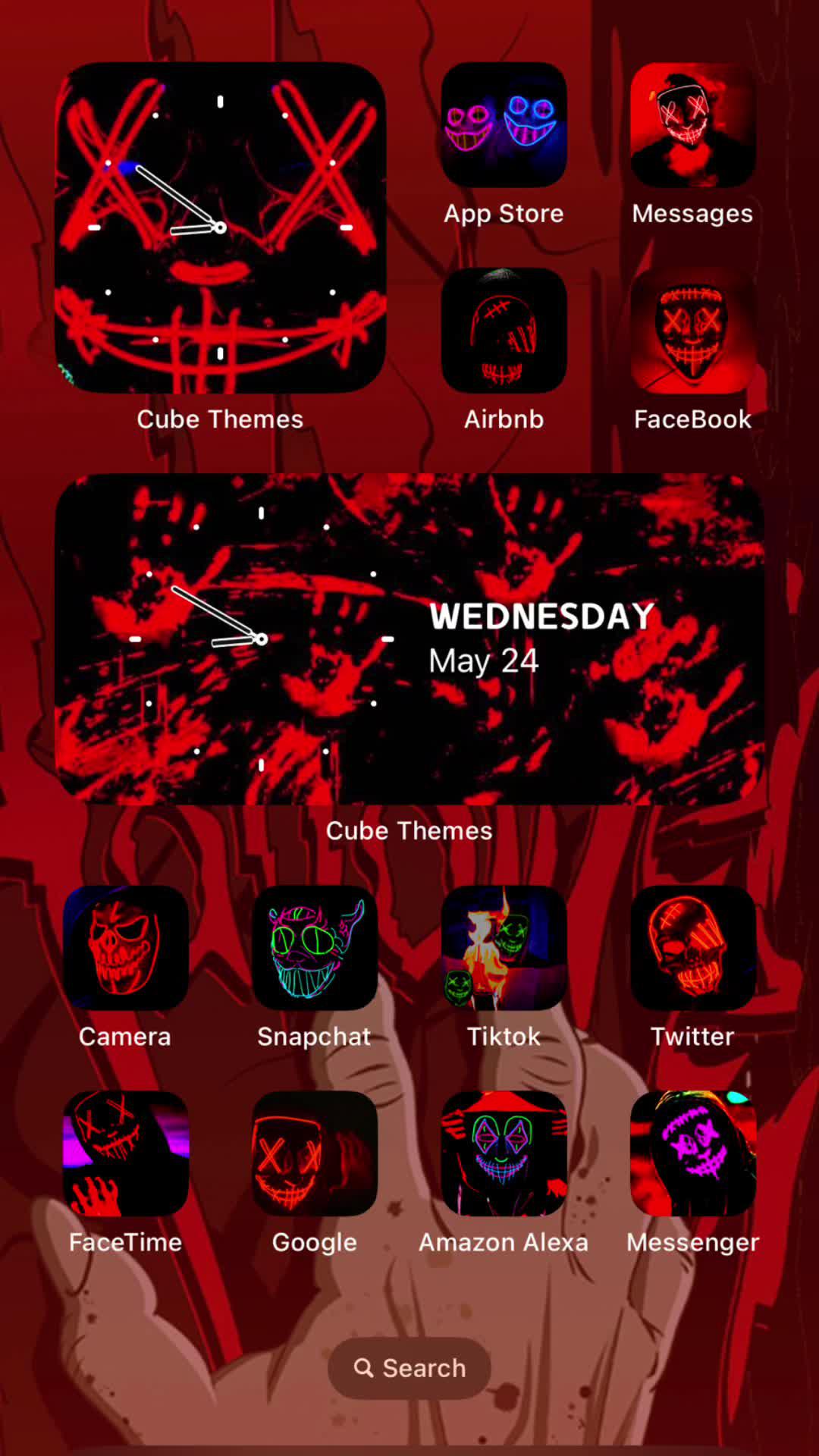819x1456 pixels.
Task: Open the Wednesday May 24 date widget
Action: click(x=409, y=639)
